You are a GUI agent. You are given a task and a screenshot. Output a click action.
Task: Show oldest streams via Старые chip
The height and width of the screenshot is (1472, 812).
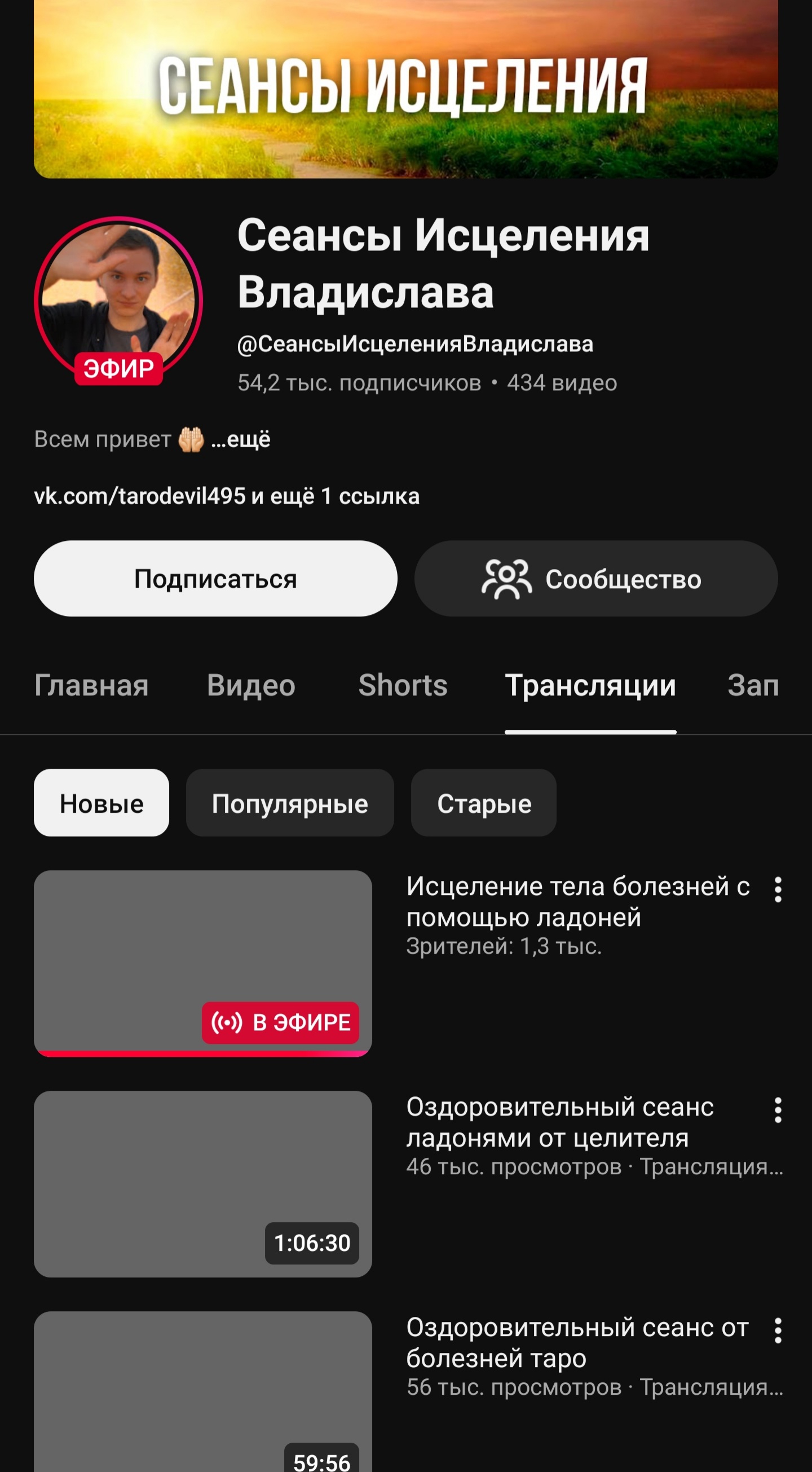pos(483,803)
